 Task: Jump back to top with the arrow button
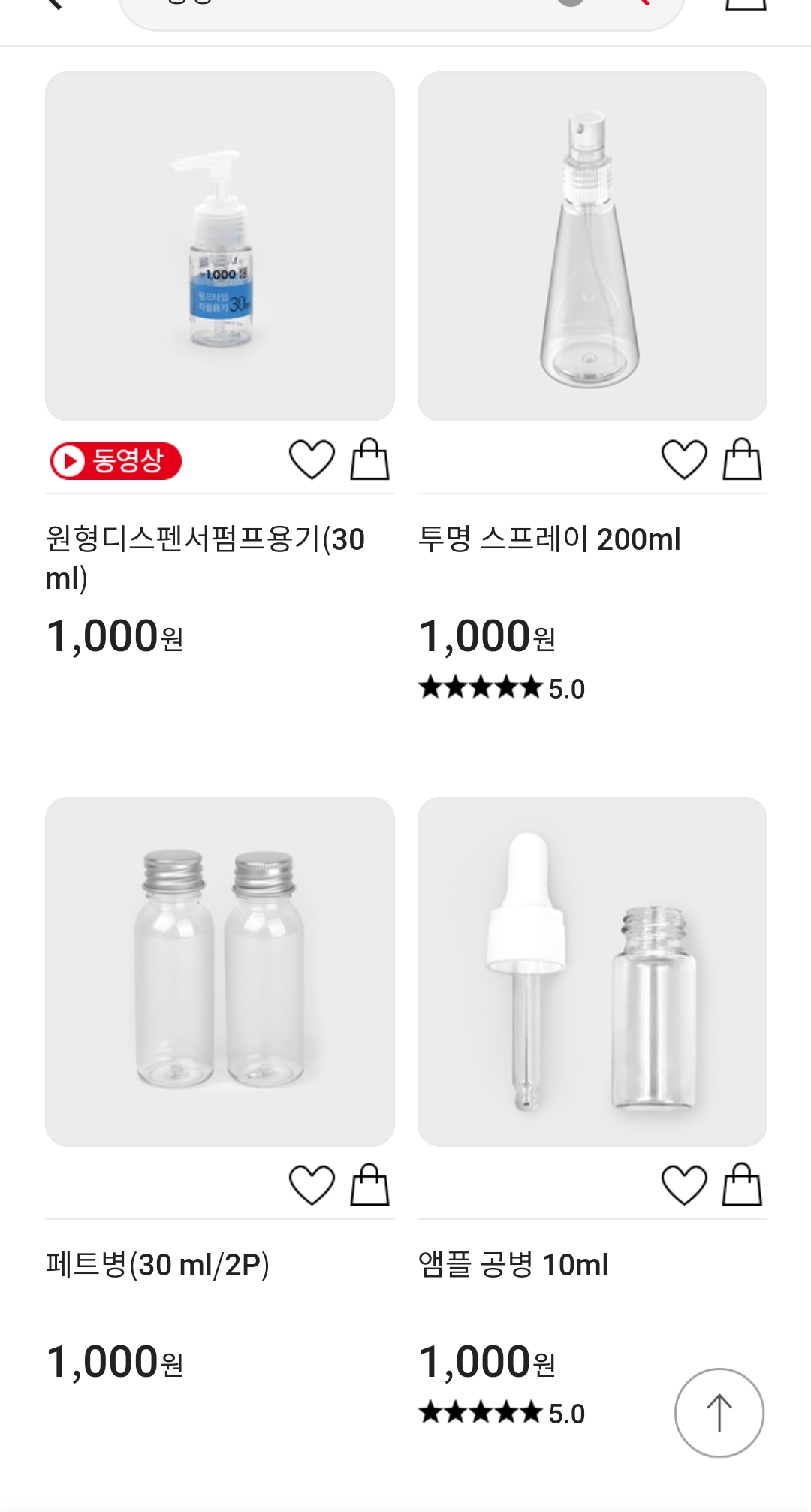719,1412
